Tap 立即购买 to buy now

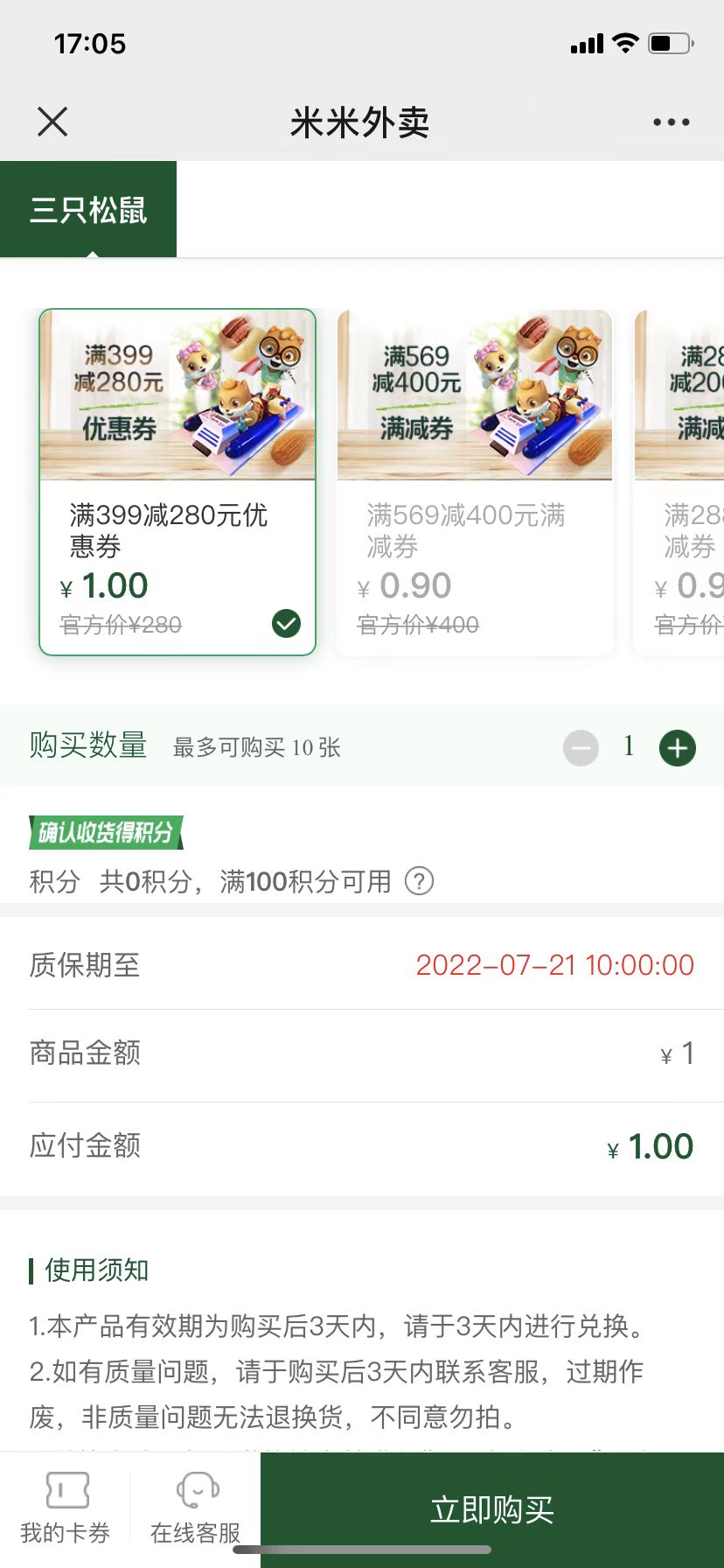click(492, 1509)
